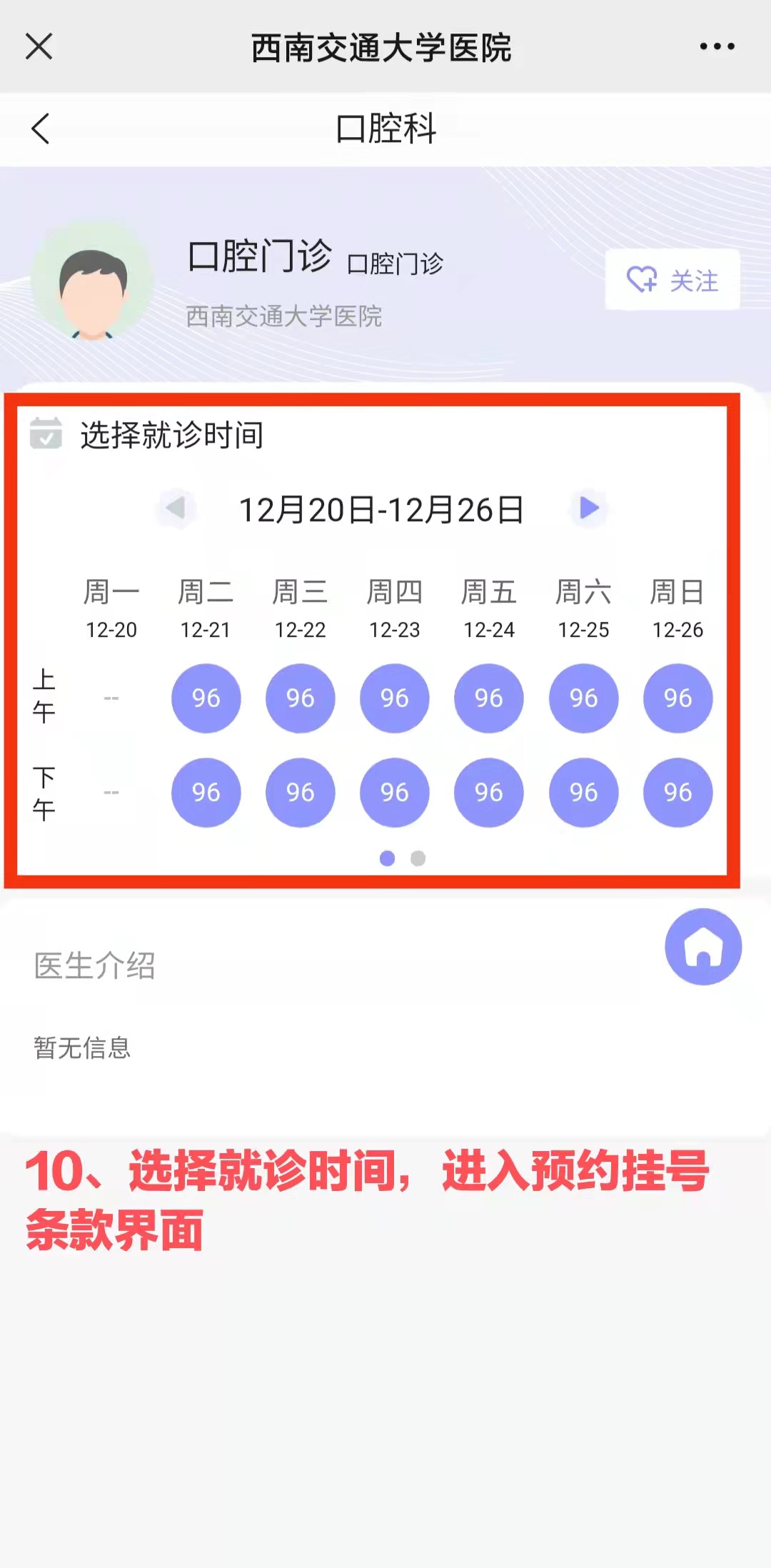Book the 下午 slot on 周三 12-22
Image resolution: width=771 pixels, height=1568 pixels.
point(300,792)
